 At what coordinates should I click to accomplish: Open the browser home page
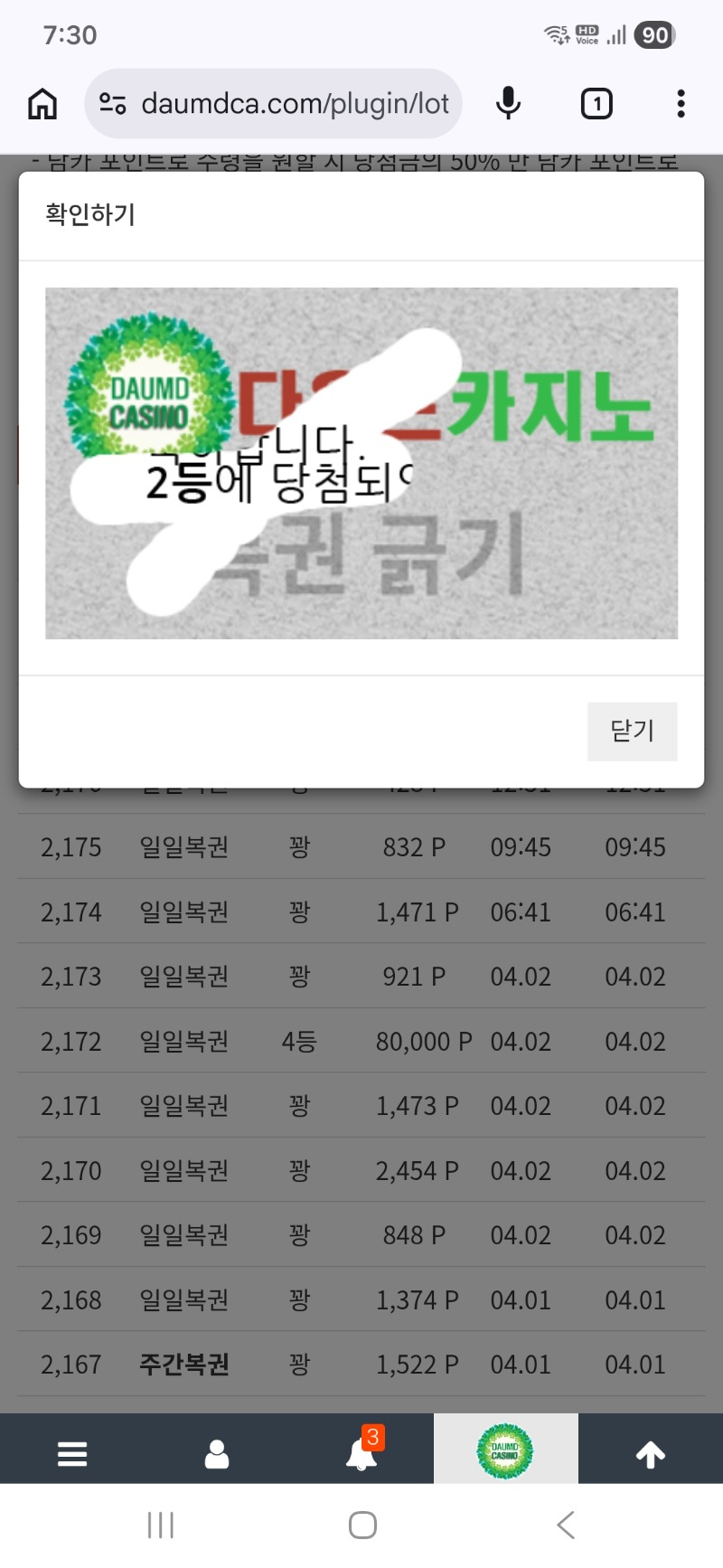tap(42, 104)
